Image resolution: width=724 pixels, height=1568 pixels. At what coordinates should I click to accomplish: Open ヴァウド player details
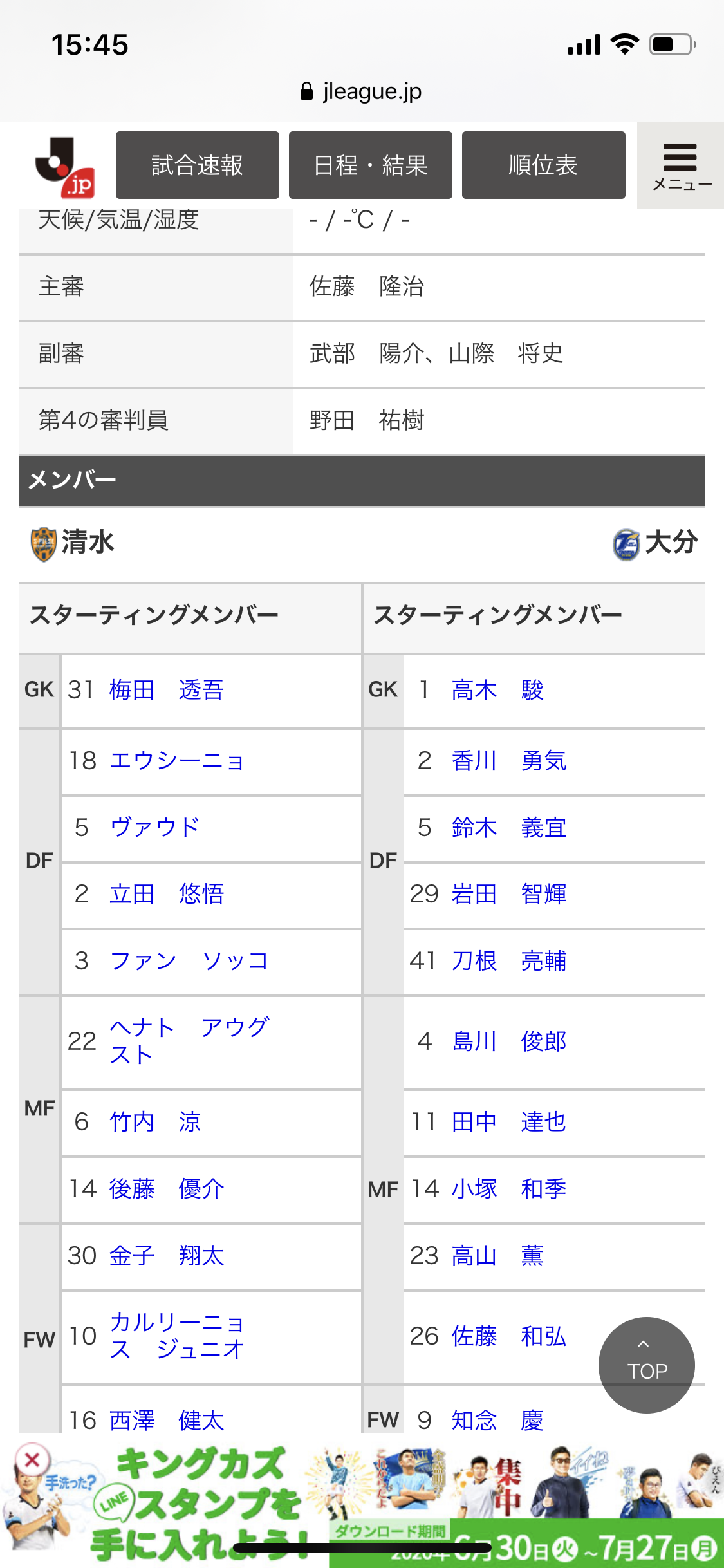[154, 828]
